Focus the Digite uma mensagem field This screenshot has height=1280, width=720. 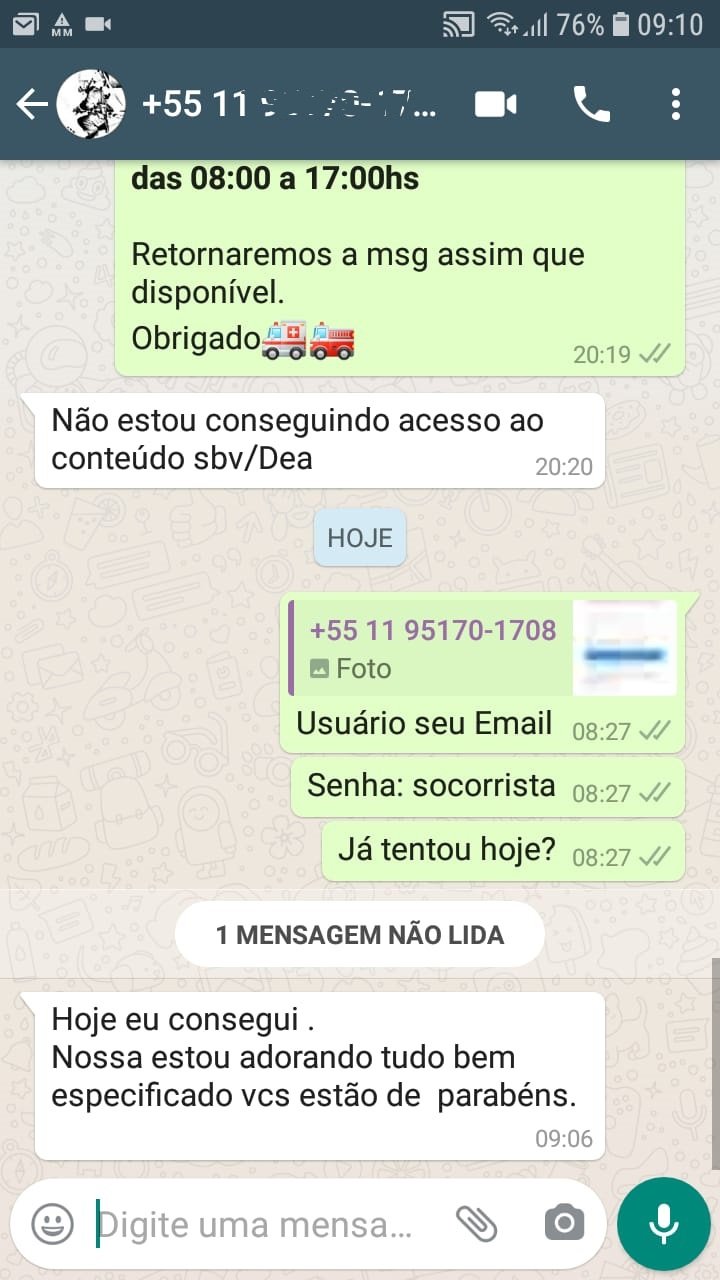tap(260, 1224)
